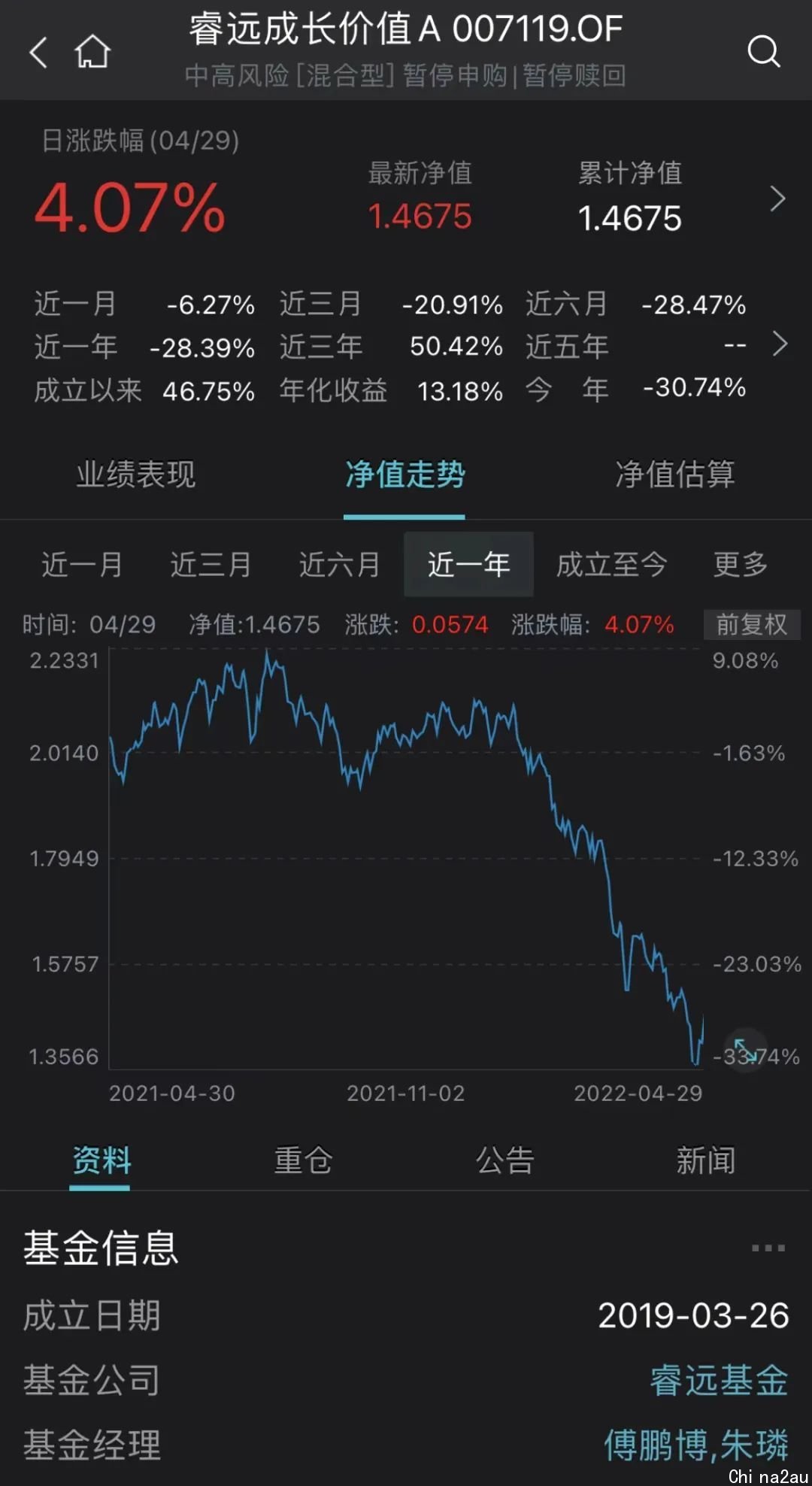Tap the home icon in the header

click(92, 52)
